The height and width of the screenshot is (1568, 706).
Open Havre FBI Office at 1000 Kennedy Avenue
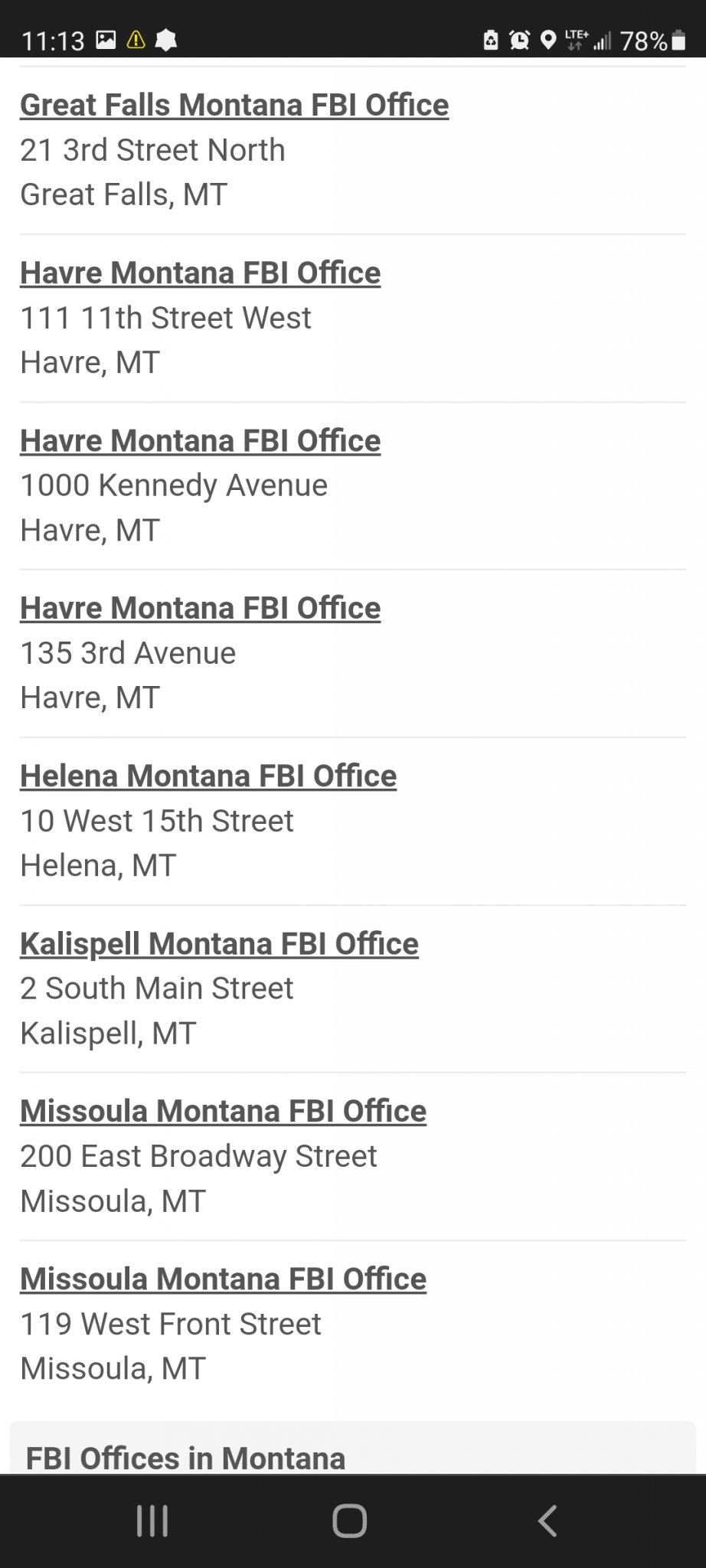click(200, 440)
